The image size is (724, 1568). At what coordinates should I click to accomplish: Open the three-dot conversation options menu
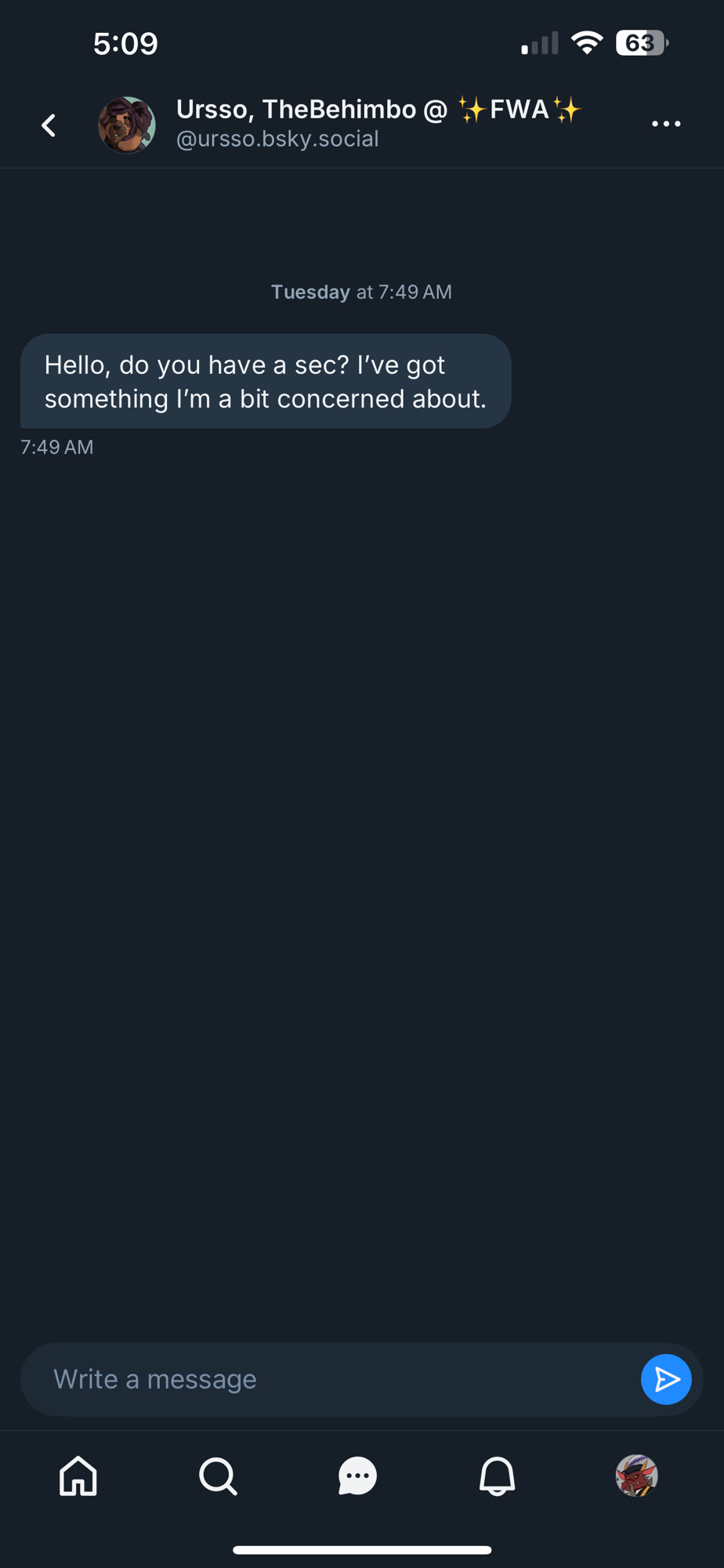(x=666, y=124)
